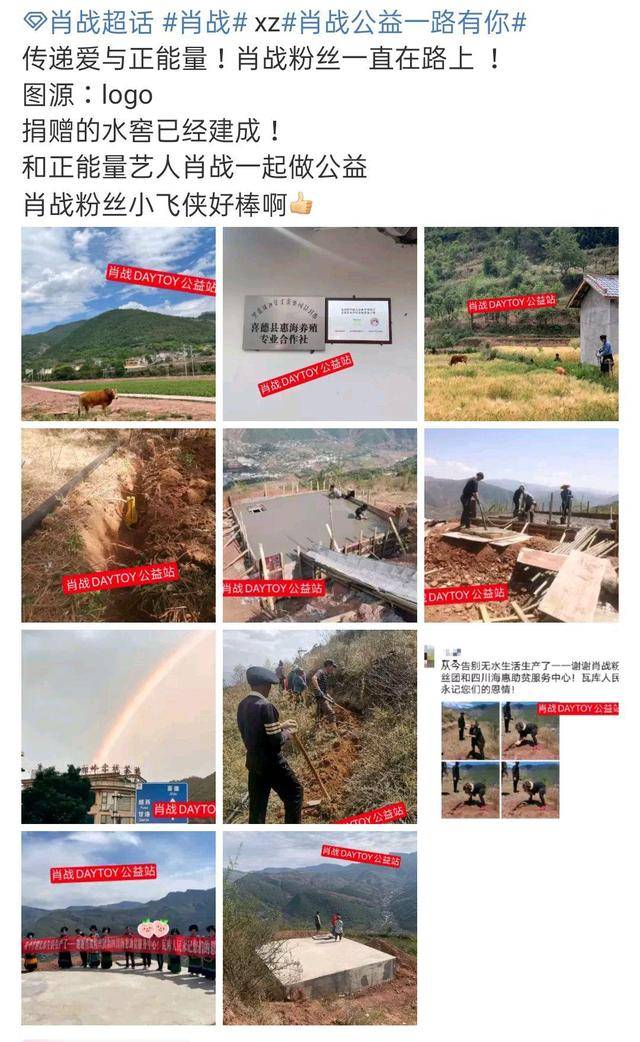The width and height of the screenshot is (640, 1042).
Task: Open the photo of the concrete slab under construction
Action: point(319,526)
